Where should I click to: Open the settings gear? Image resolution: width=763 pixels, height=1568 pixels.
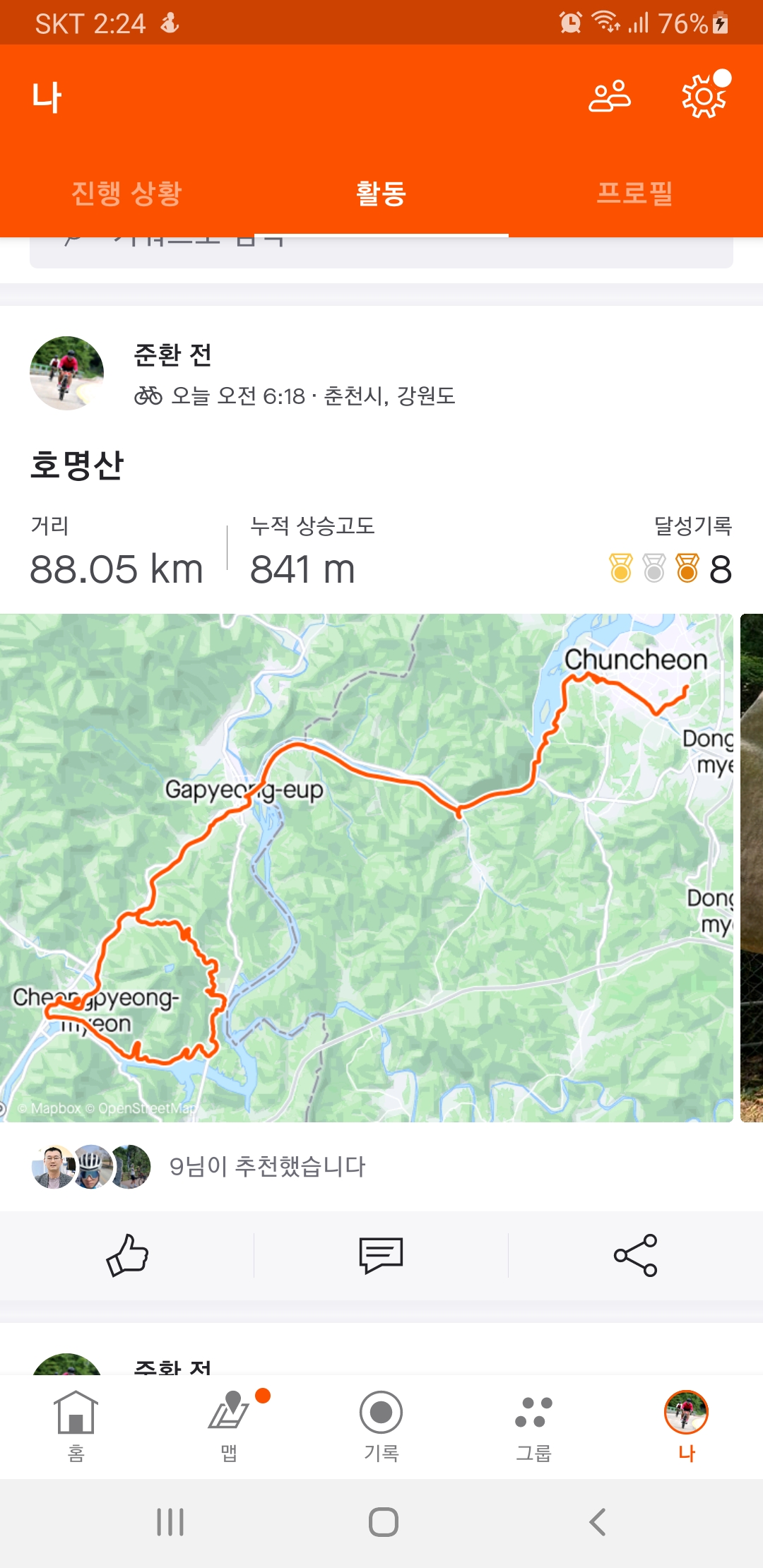(704, 97)
